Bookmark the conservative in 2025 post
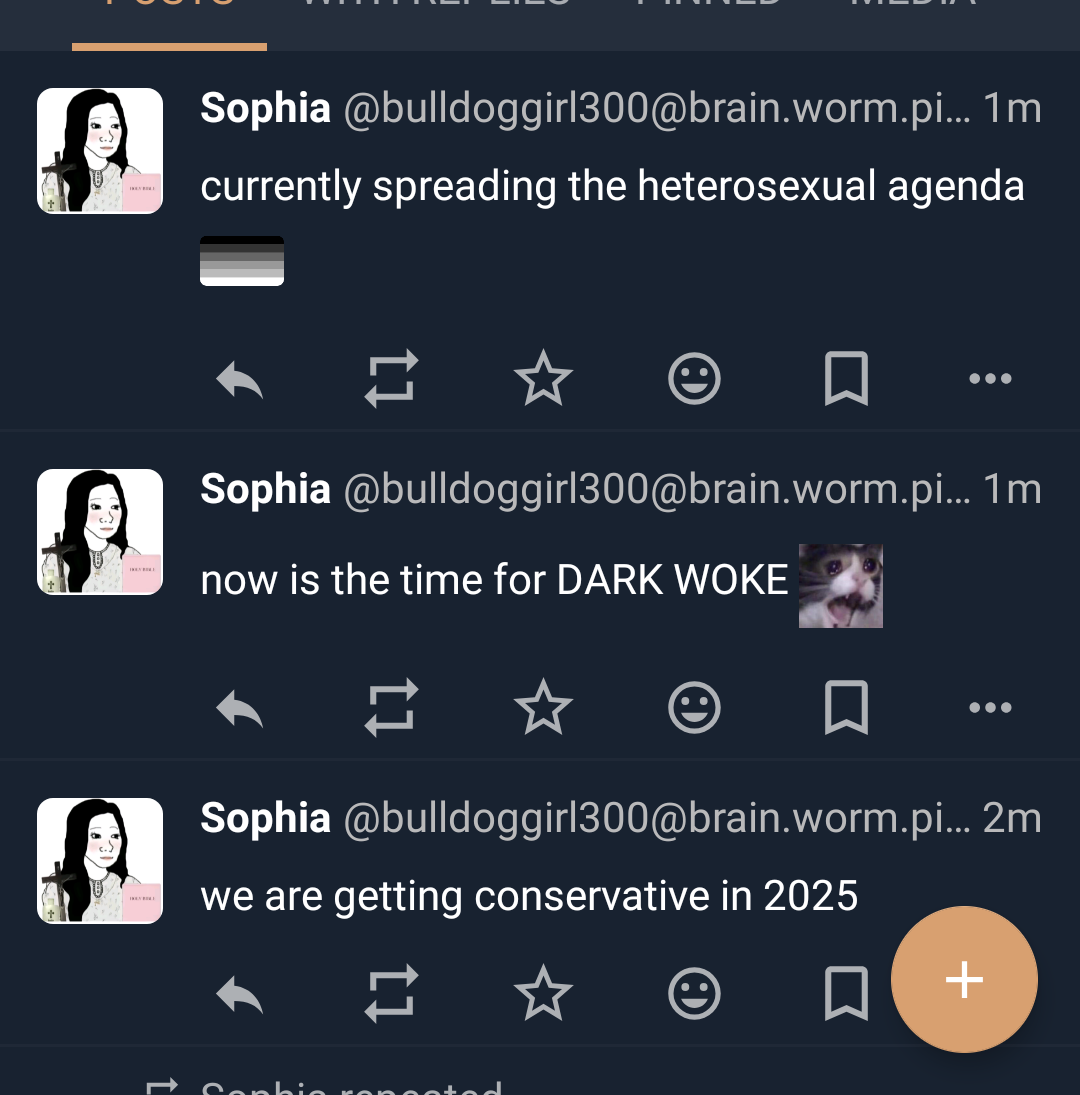Screen dimensions: 1080x1095 click(846, 994)
